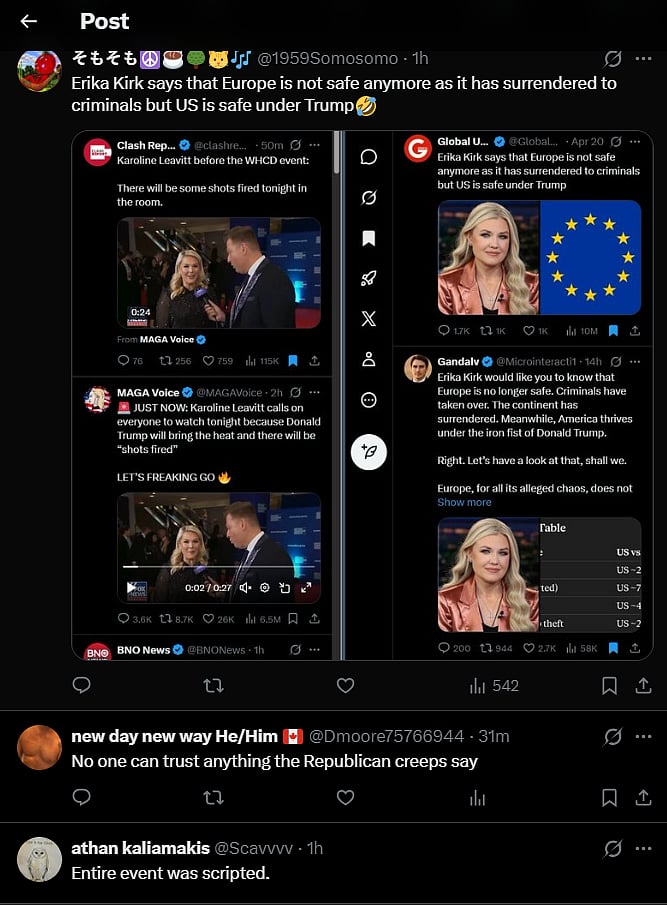Open new day new way's profile picture
Viewport: 667px width, 905px height.
click(x=40, y=747)
